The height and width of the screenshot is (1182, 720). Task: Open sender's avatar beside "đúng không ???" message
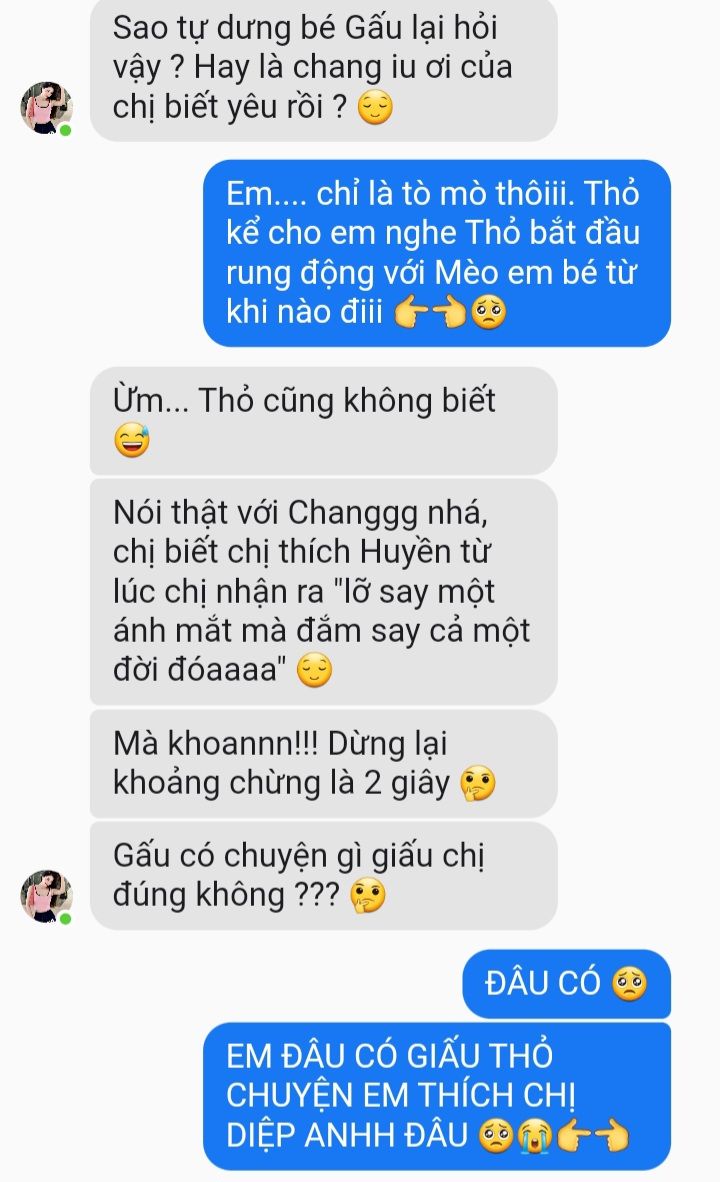click(47, 896)
